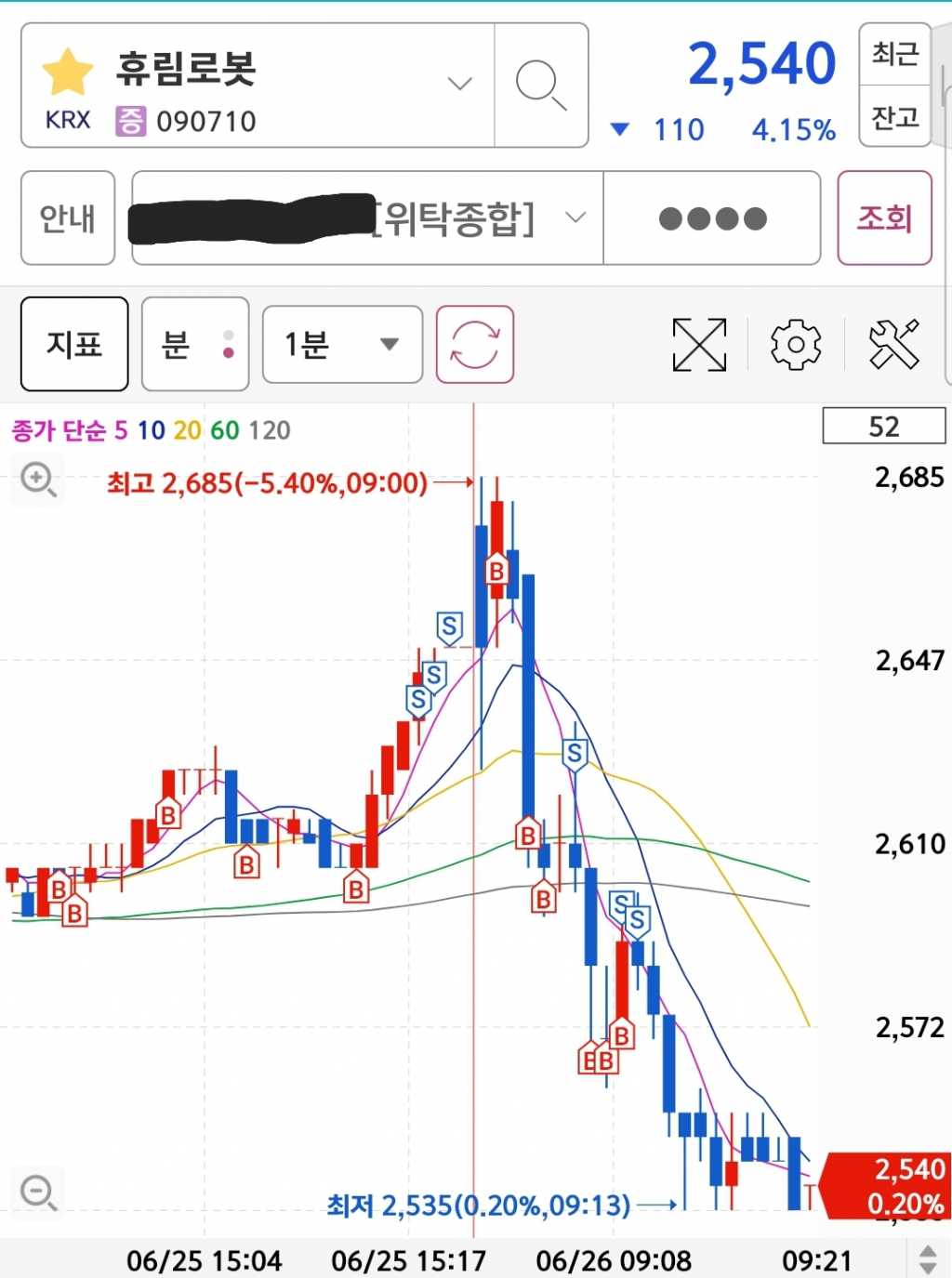This screenshot has height=1278, width=952.
Task: Tap the 52 candle count box
Action: click(883, 427)
